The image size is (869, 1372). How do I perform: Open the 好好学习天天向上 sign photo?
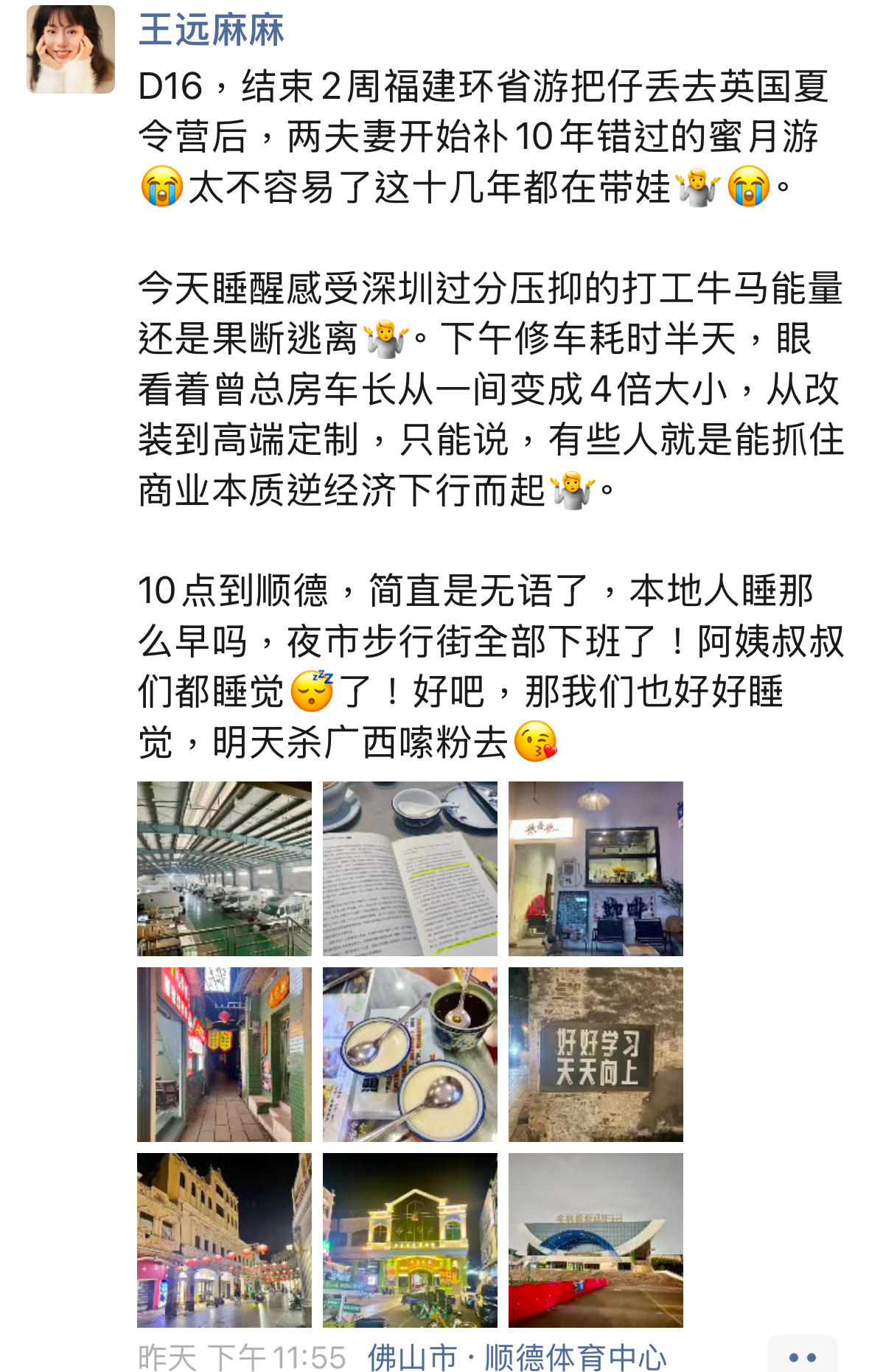(x=596, y=1054)
